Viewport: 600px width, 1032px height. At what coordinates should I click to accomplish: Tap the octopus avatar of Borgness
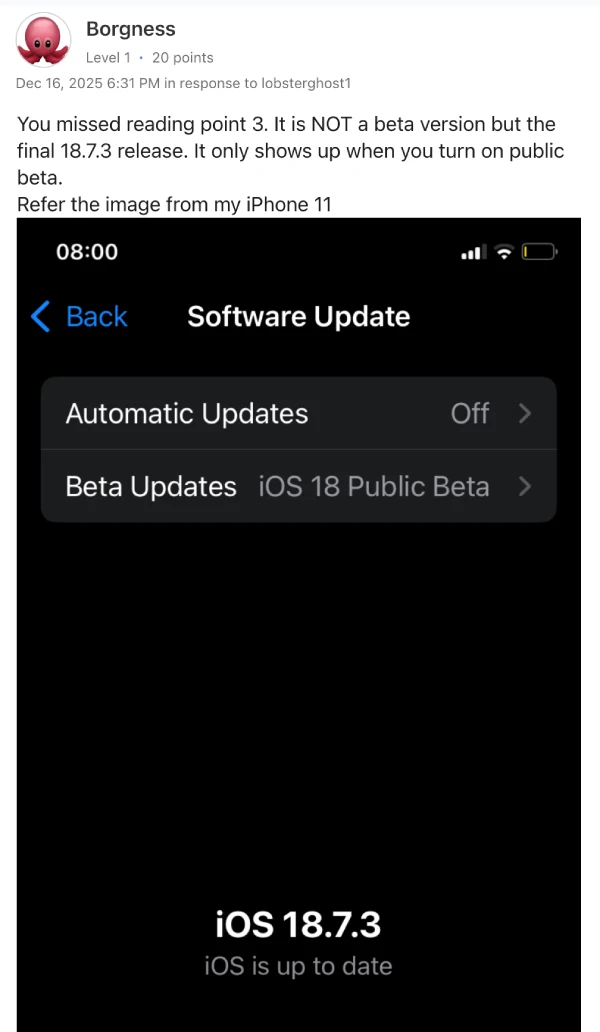pos(43,41)
